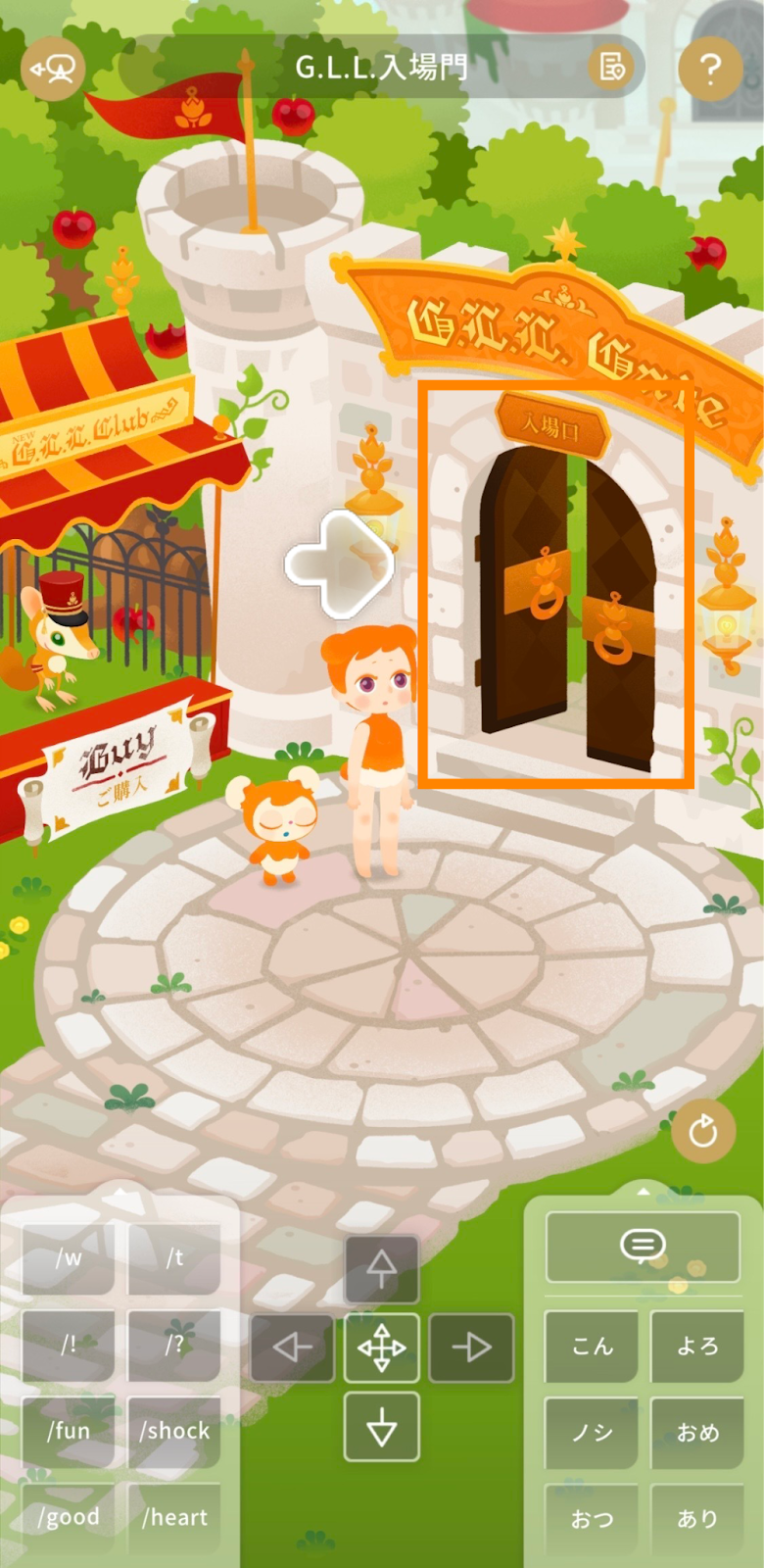764x1568 pixels.
Task: Open the area info icon beside G.L.L.入場門
Action: (611, 68)
